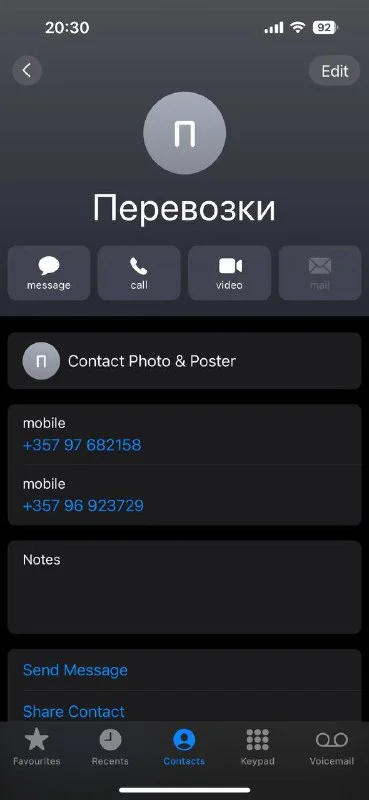Tap the call button
Image resolution: width=369 pixels, height=800 pixels.
(x=139, y=273)
